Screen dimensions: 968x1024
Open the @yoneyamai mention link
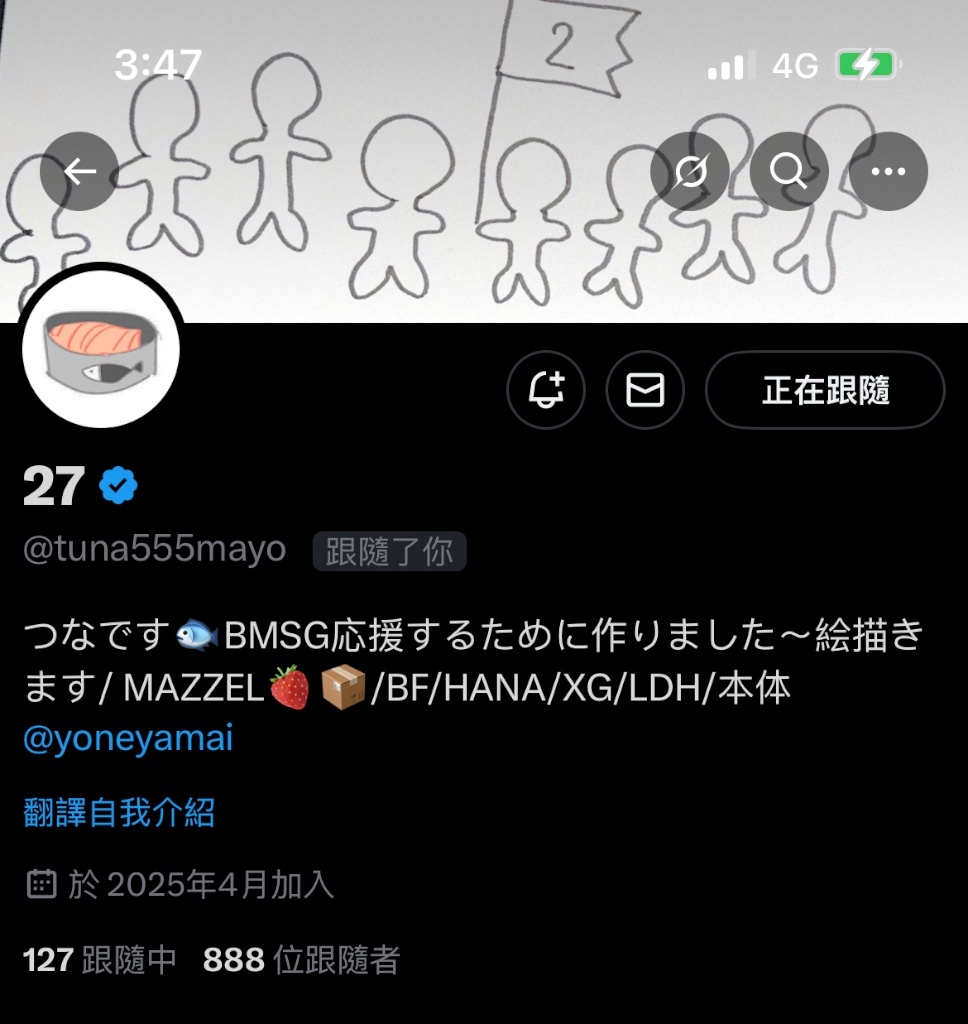point(128,739)
